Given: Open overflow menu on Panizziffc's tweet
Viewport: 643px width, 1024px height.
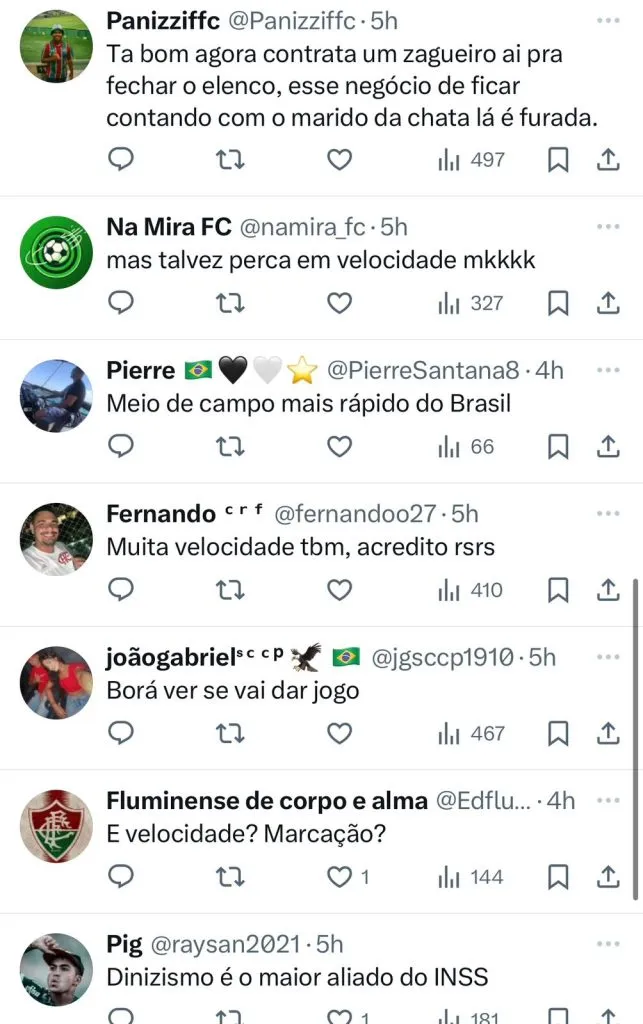Looking at the screenshot, I should (x=607, y=20).
